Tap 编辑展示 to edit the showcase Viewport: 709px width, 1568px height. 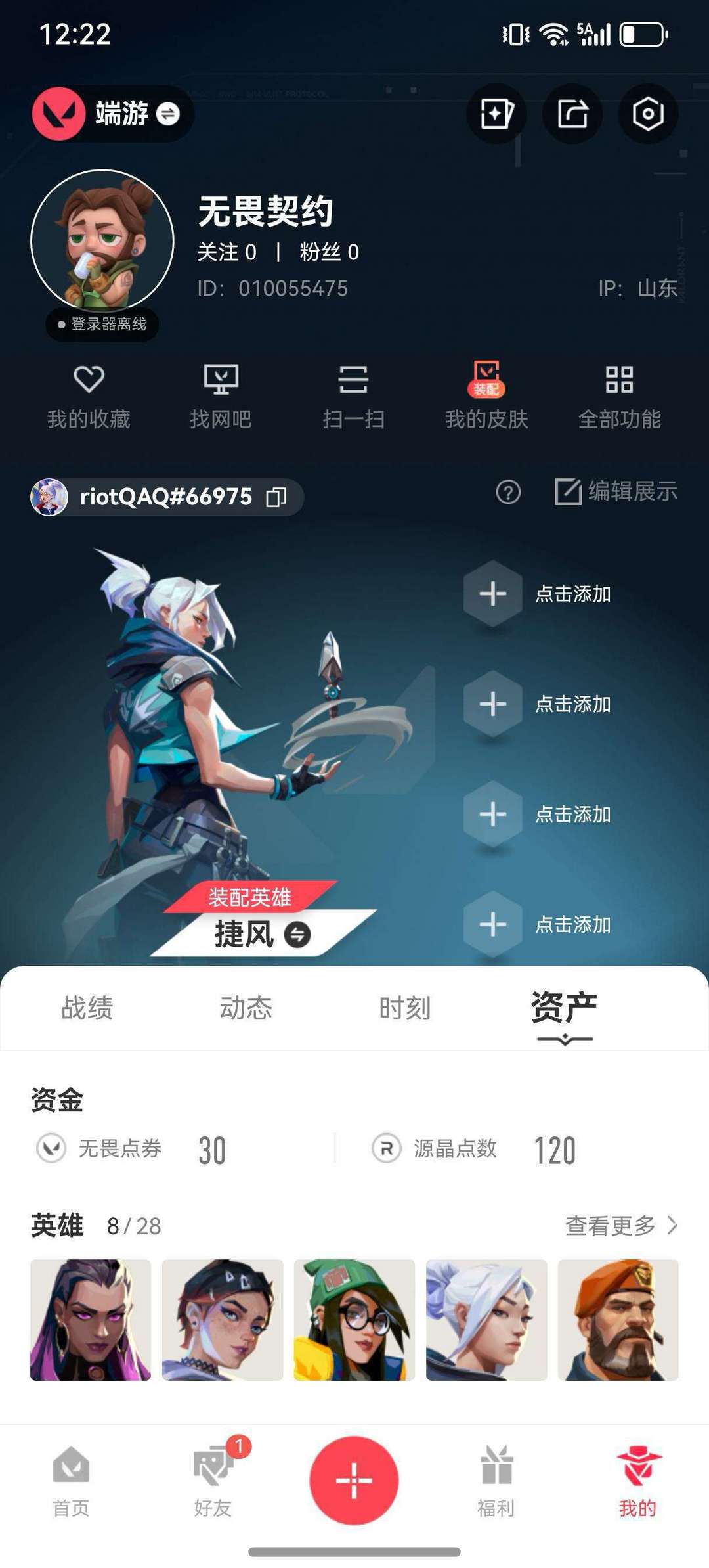point(617,491)
